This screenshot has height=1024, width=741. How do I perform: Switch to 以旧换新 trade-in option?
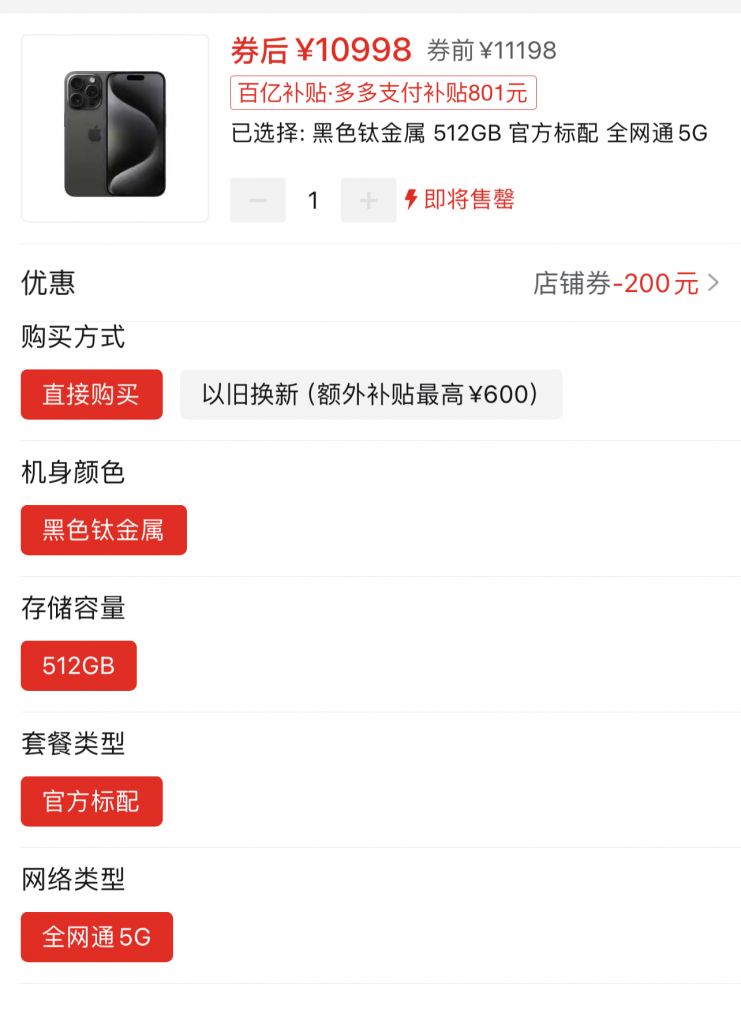[371, 394]
